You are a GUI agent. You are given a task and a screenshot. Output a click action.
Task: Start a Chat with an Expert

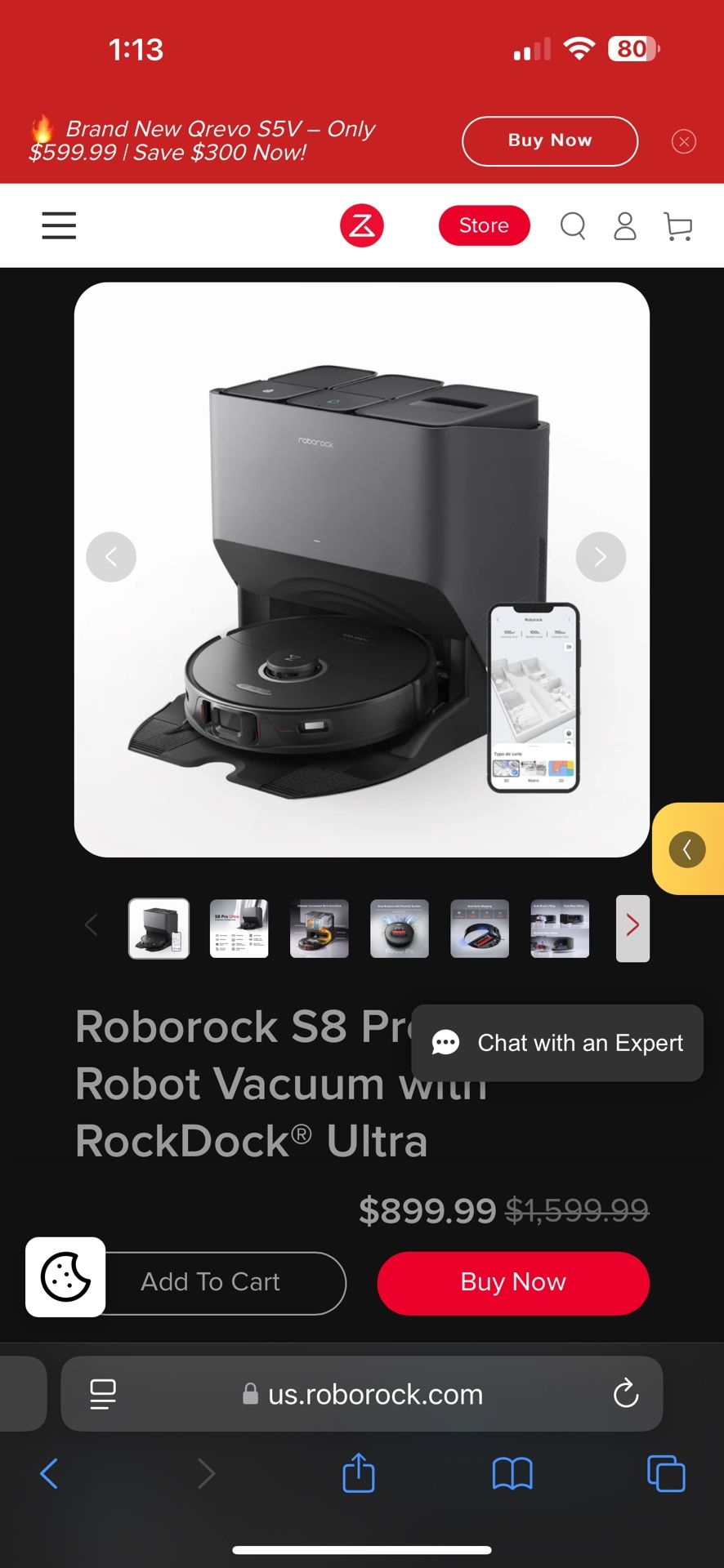[557, 1043]
